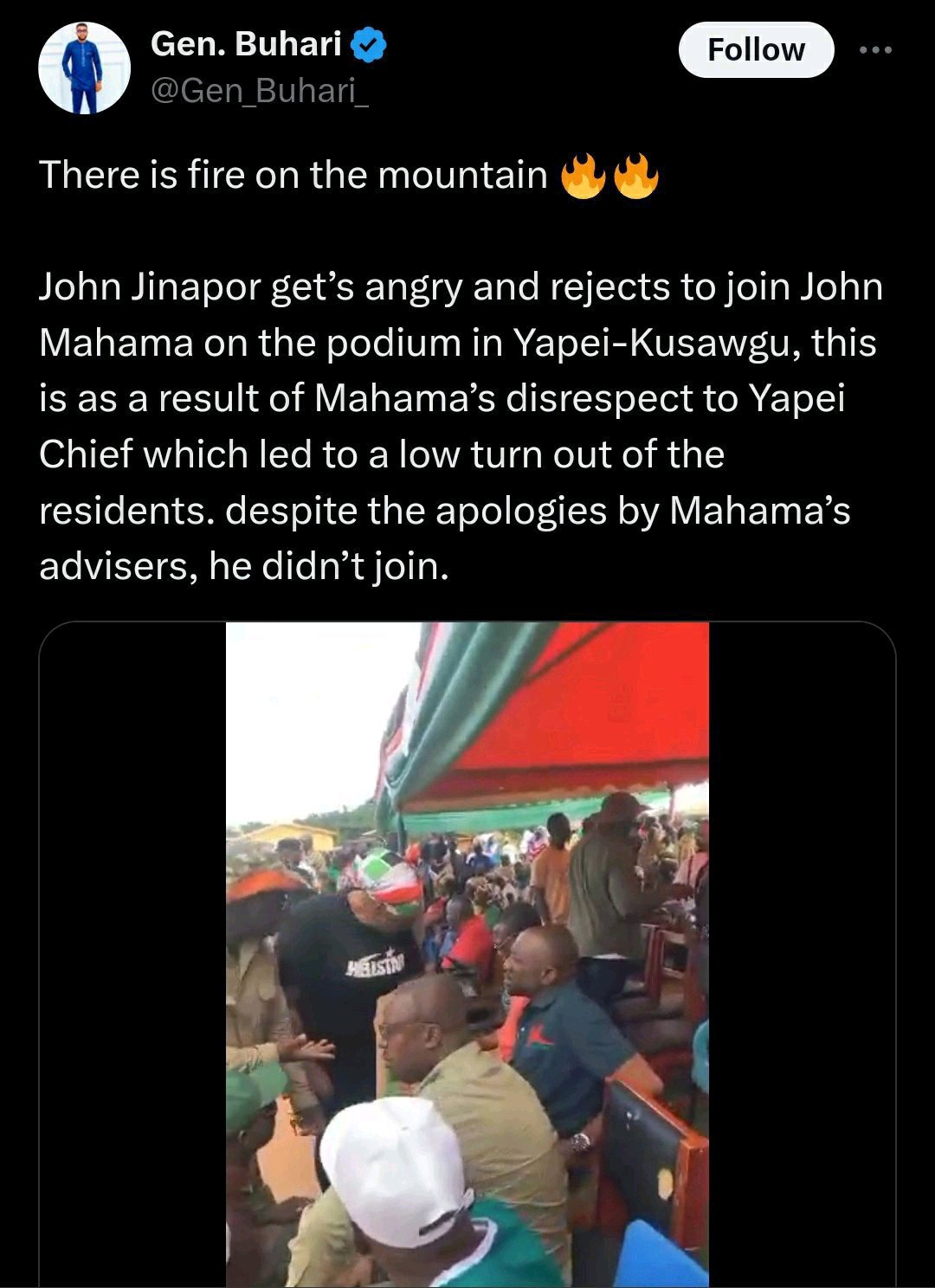Viewport: 935px width, 1288px height.
Task: Open the post's three-dot overflow menu
Action: 874,50
